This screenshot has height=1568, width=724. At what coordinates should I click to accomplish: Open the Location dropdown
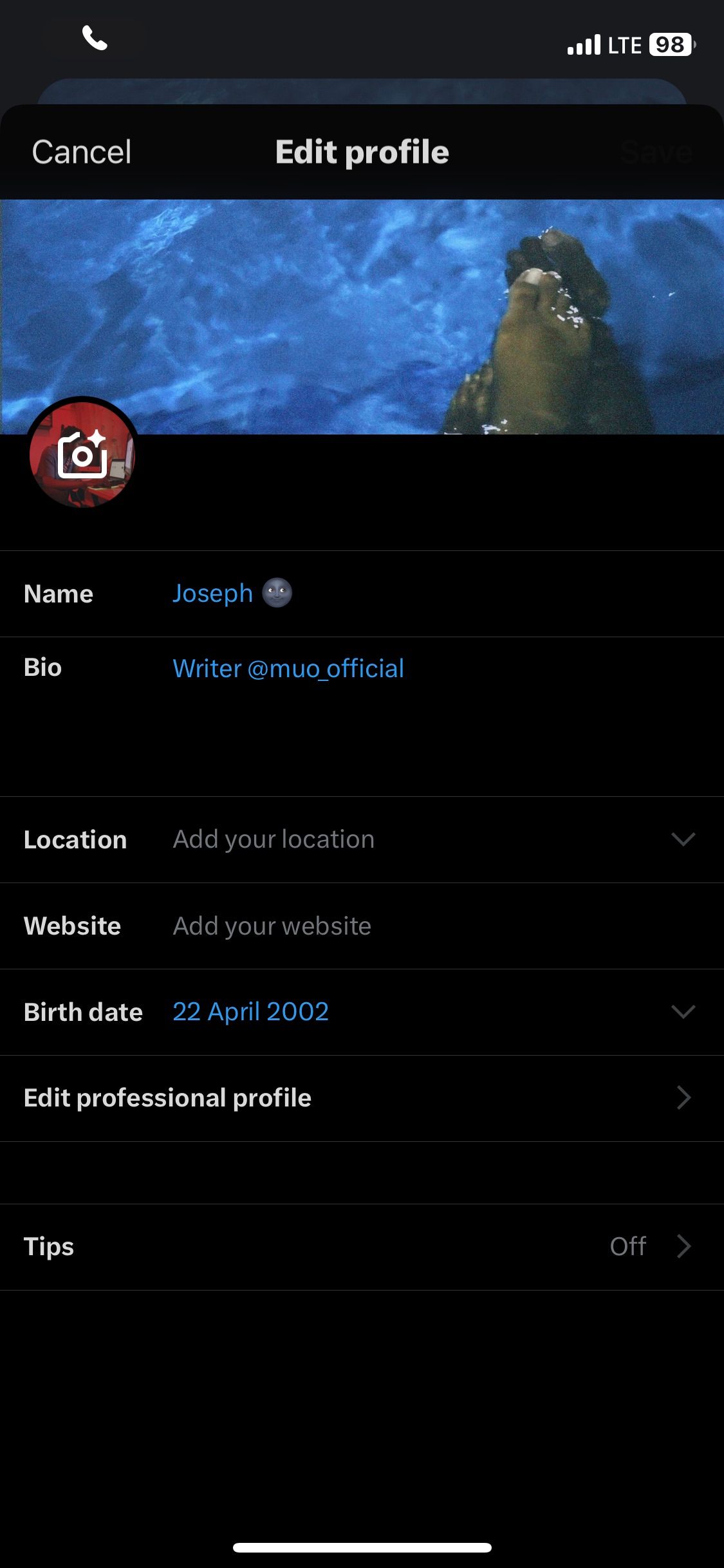point(682,839)
